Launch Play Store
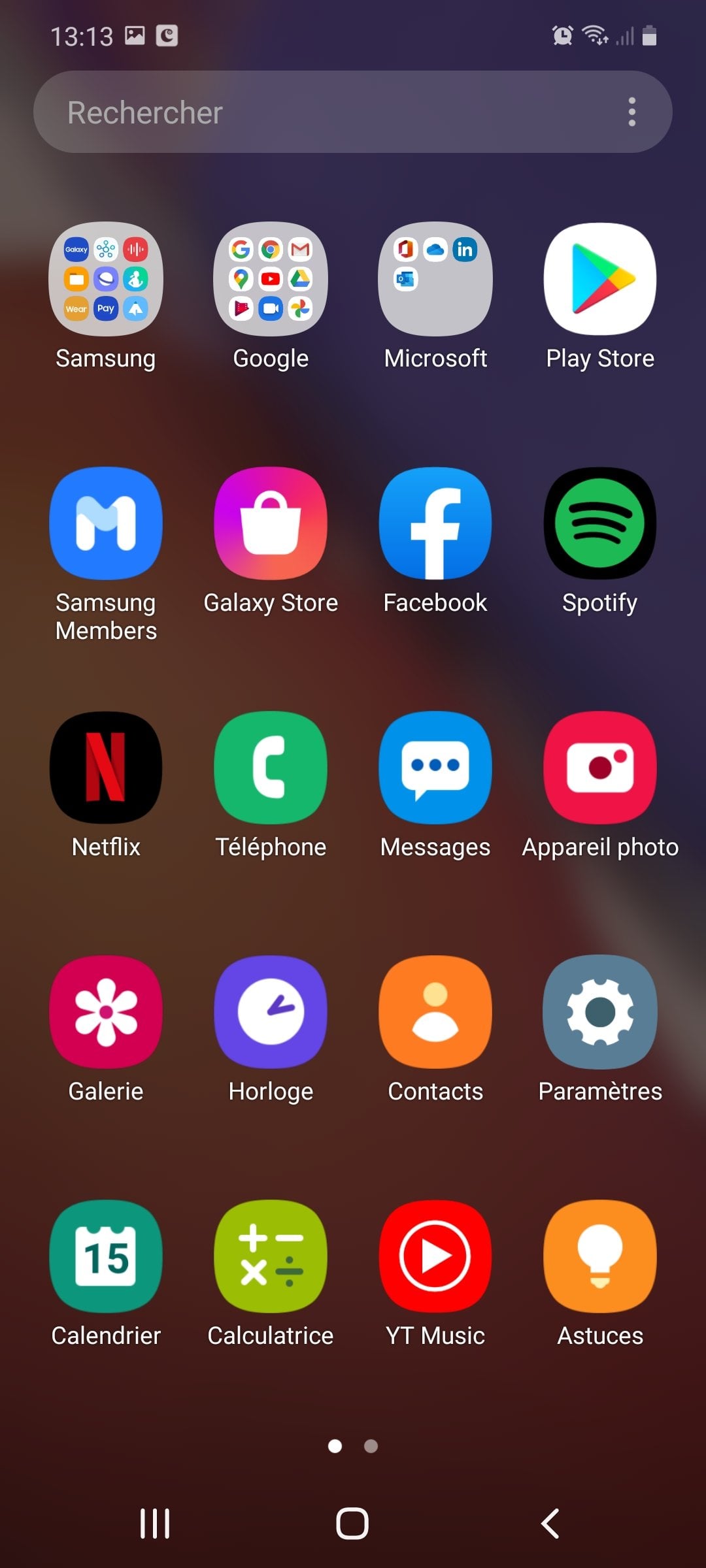This screenshot has height=1568, width=706. [600, 280]
